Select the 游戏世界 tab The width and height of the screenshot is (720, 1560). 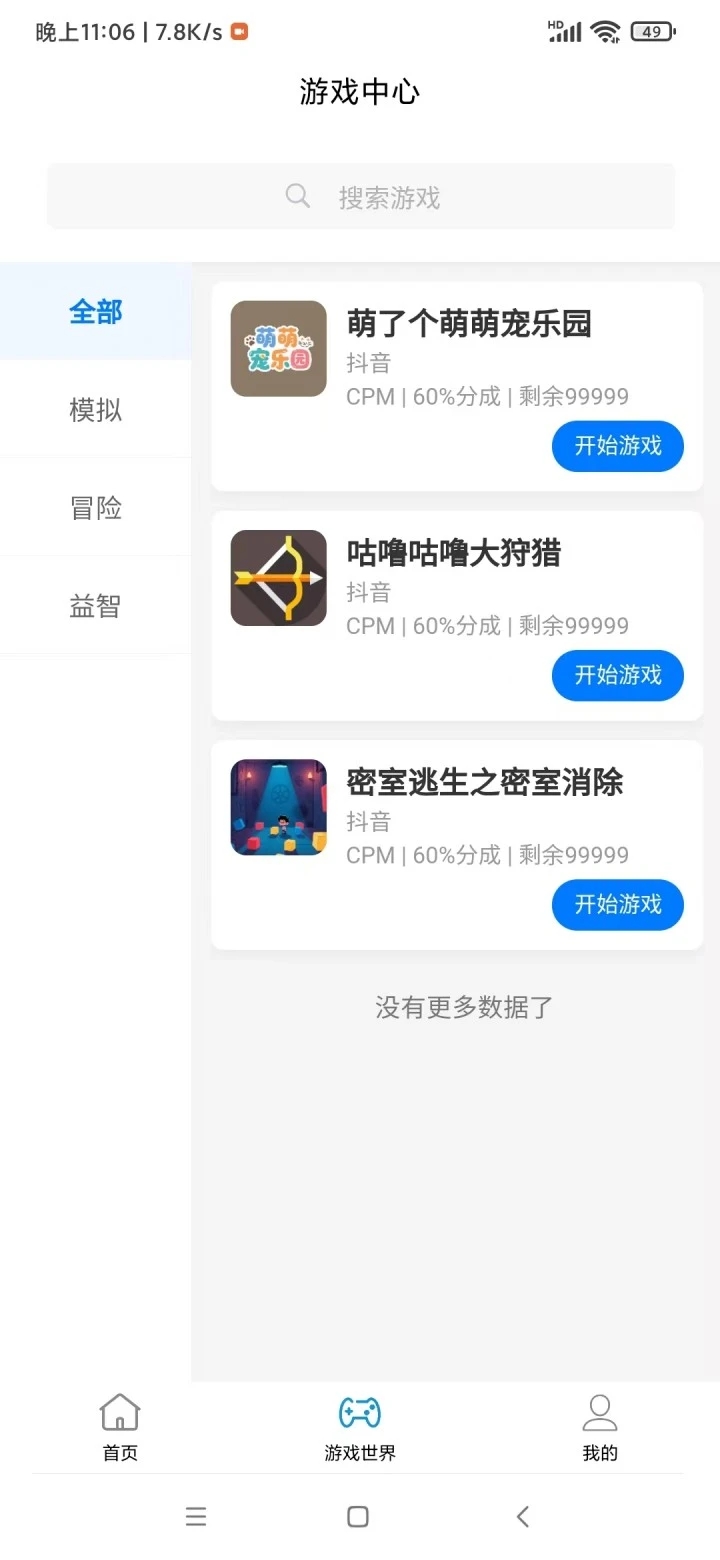360,1427
